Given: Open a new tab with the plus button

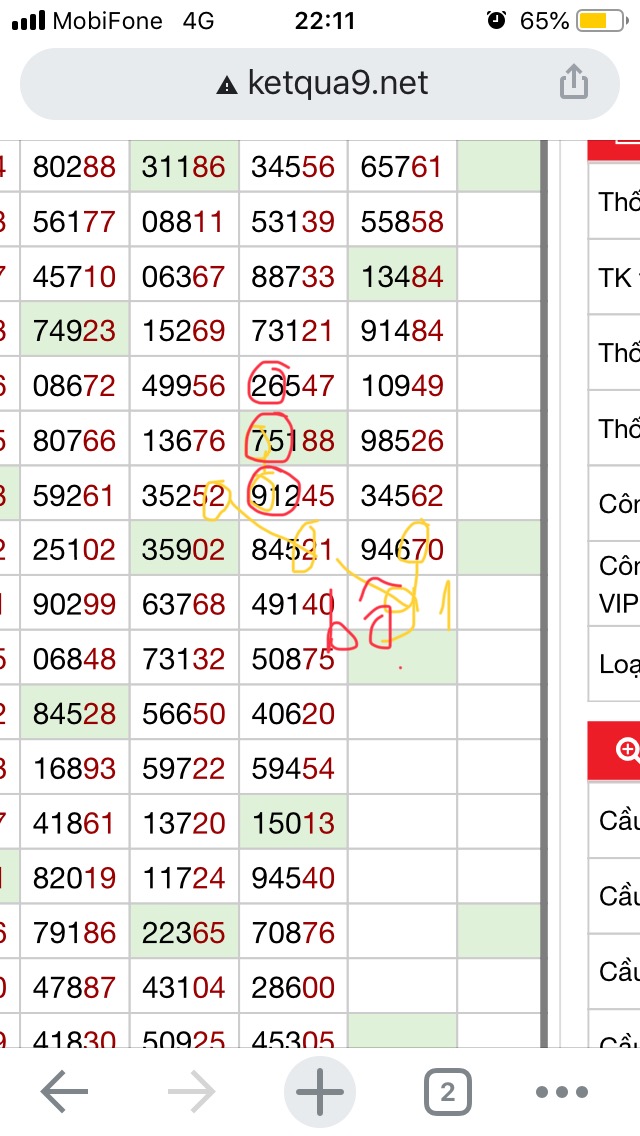Looking at the screenshot, I should coord(320,1091).
